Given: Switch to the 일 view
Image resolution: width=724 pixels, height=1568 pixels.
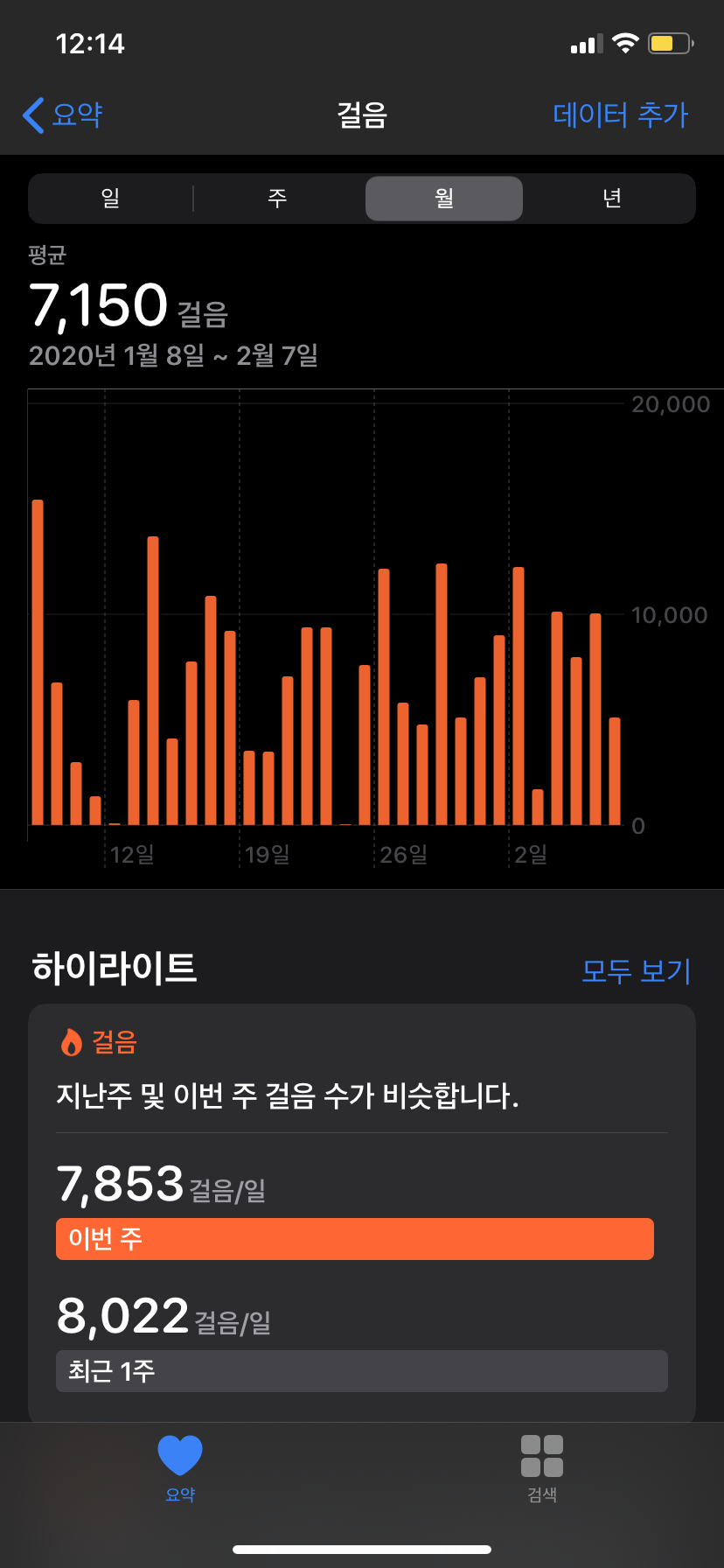Looking at the screenshot, I should (x=110, y=199).
